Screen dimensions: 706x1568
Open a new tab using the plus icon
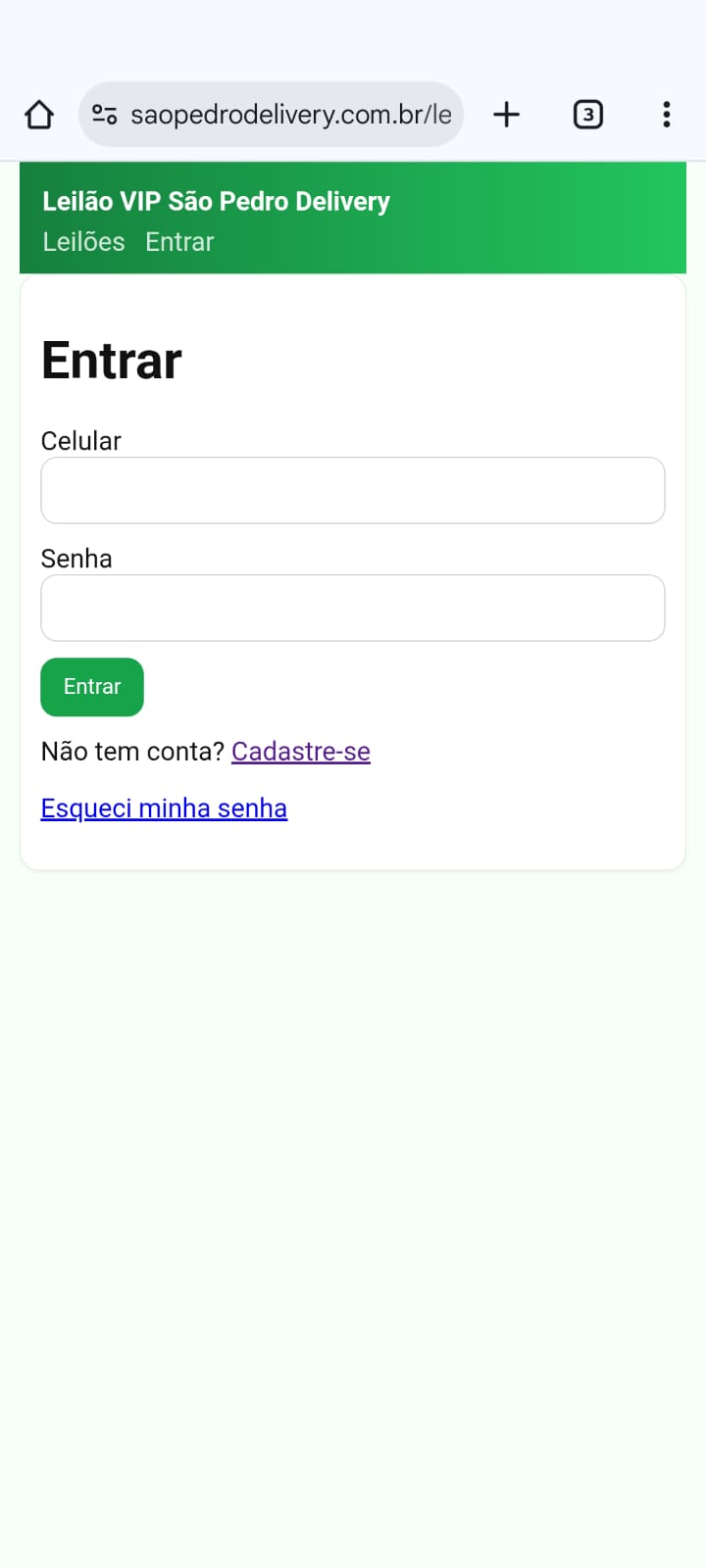pyautogui.click(x=506, y=114)
